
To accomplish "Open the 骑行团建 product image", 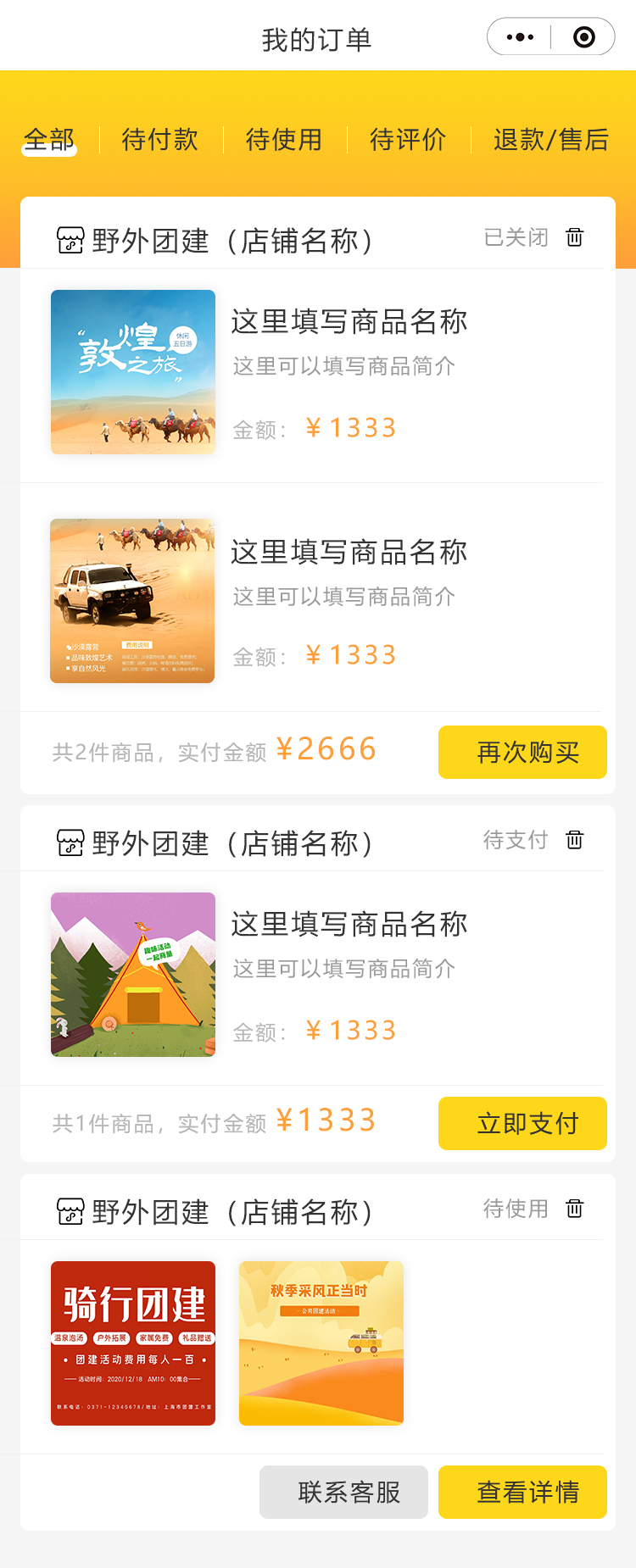I will coord(133,1343).
